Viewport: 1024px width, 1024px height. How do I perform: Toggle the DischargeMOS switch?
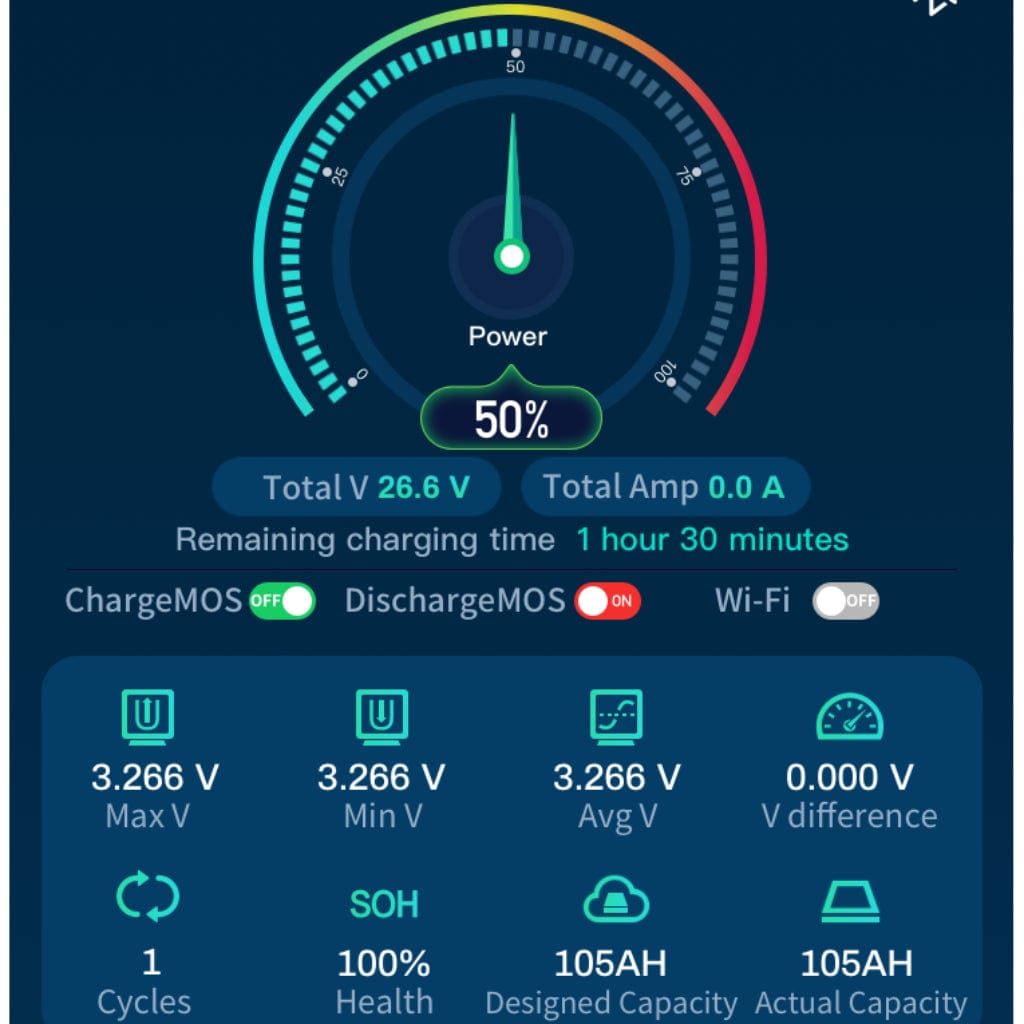608,601
